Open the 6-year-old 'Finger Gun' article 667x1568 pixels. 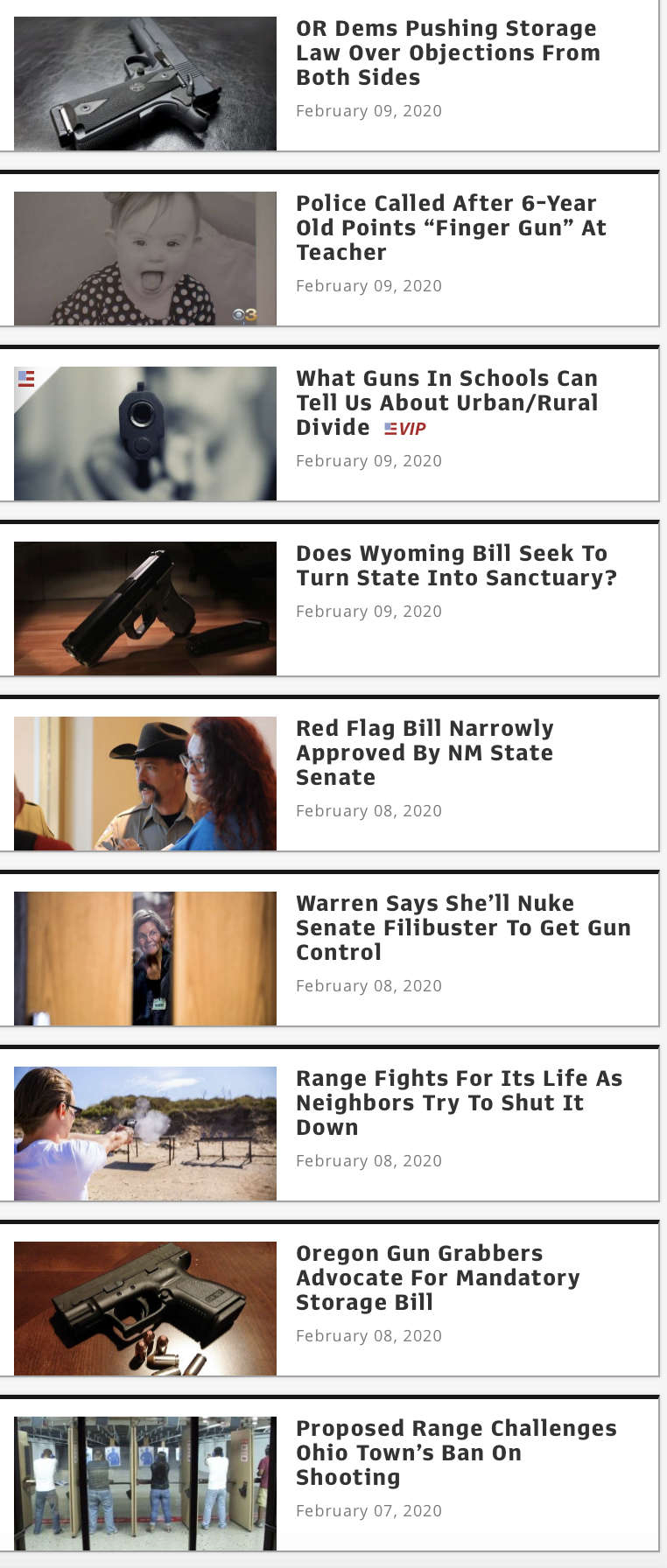(x=450, y=228)
